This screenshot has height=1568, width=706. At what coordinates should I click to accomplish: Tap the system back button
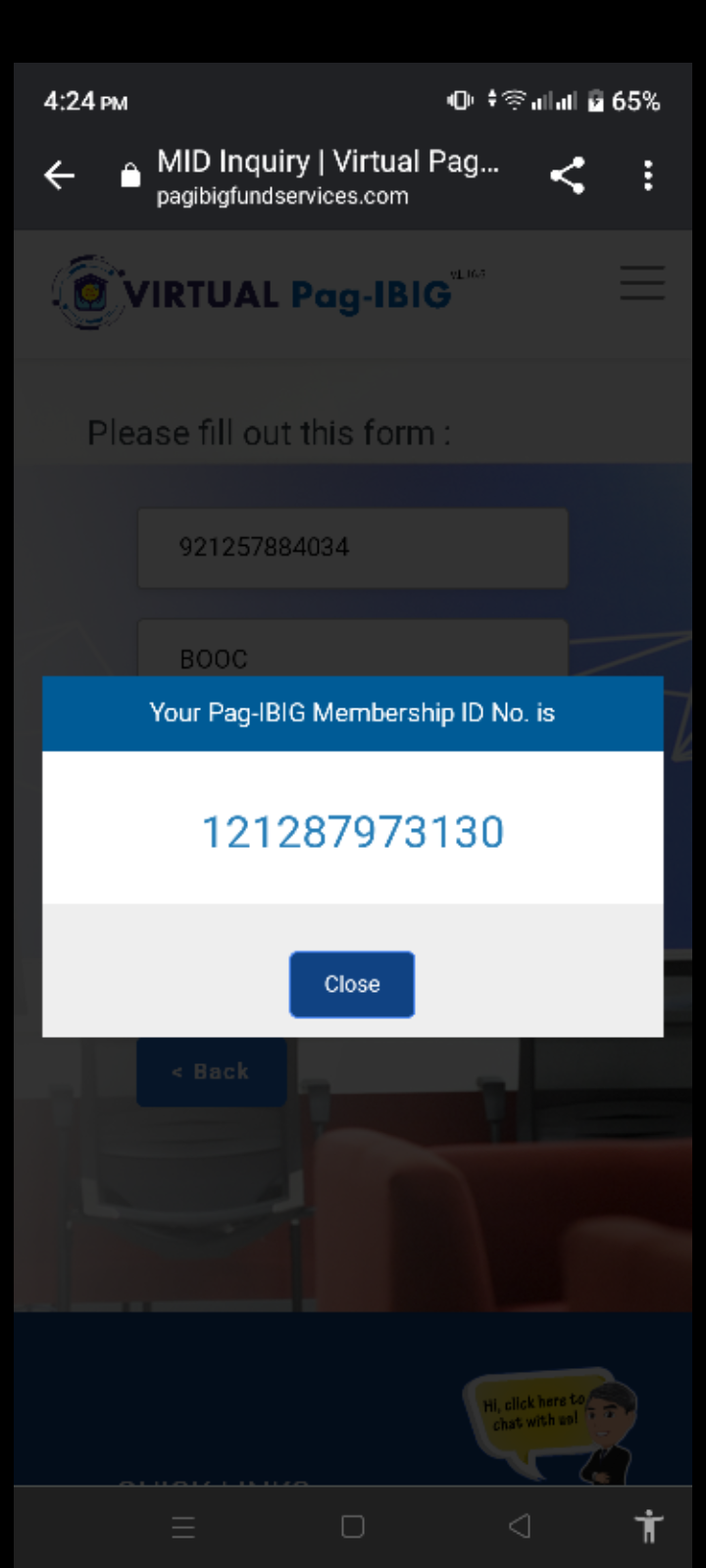point(520,1526)
